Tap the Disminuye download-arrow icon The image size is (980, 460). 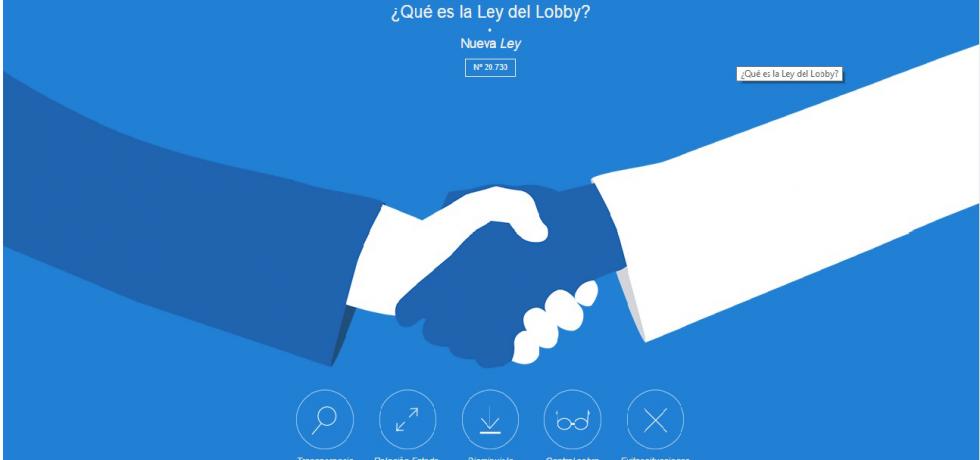[x=490, y=419]
